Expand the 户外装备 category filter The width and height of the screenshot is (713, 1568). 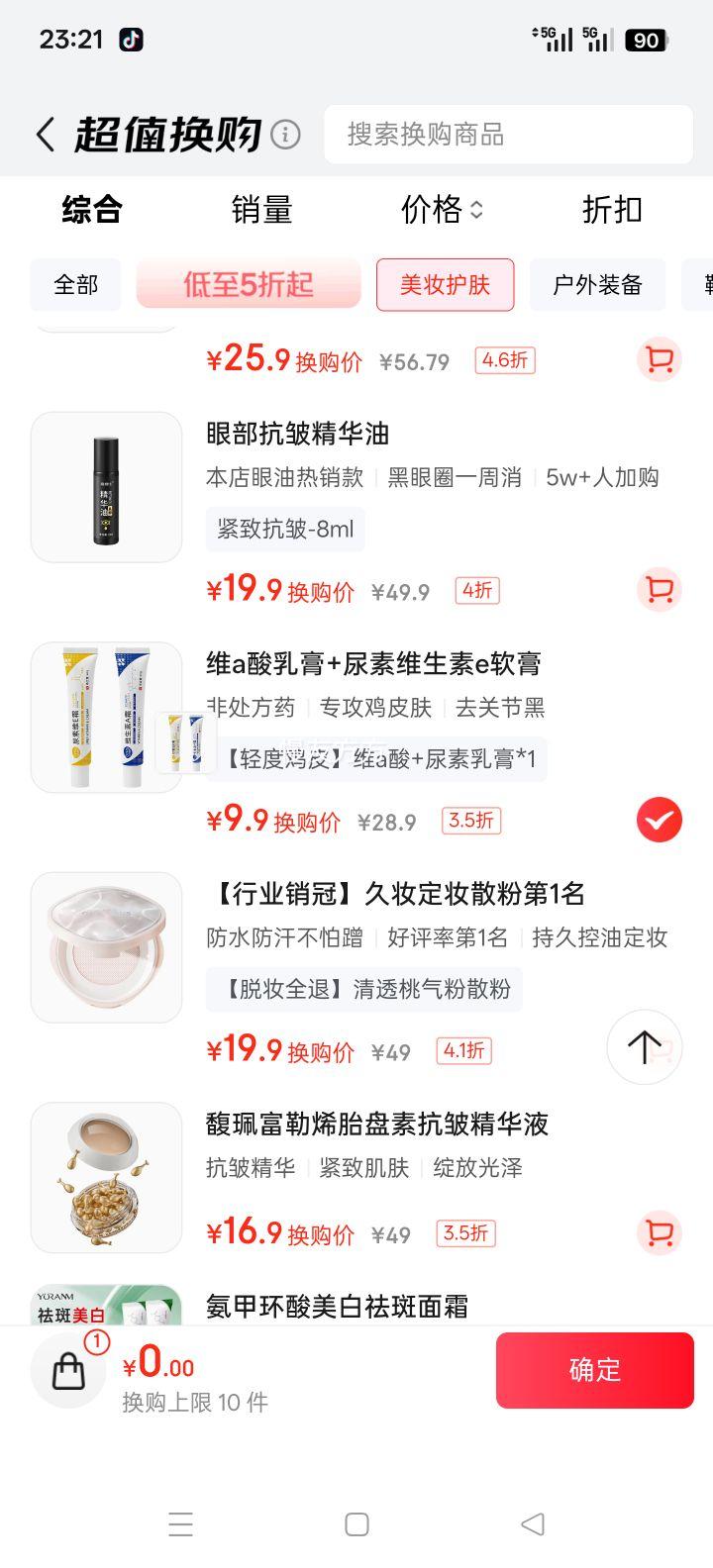[x=598, y=284]
